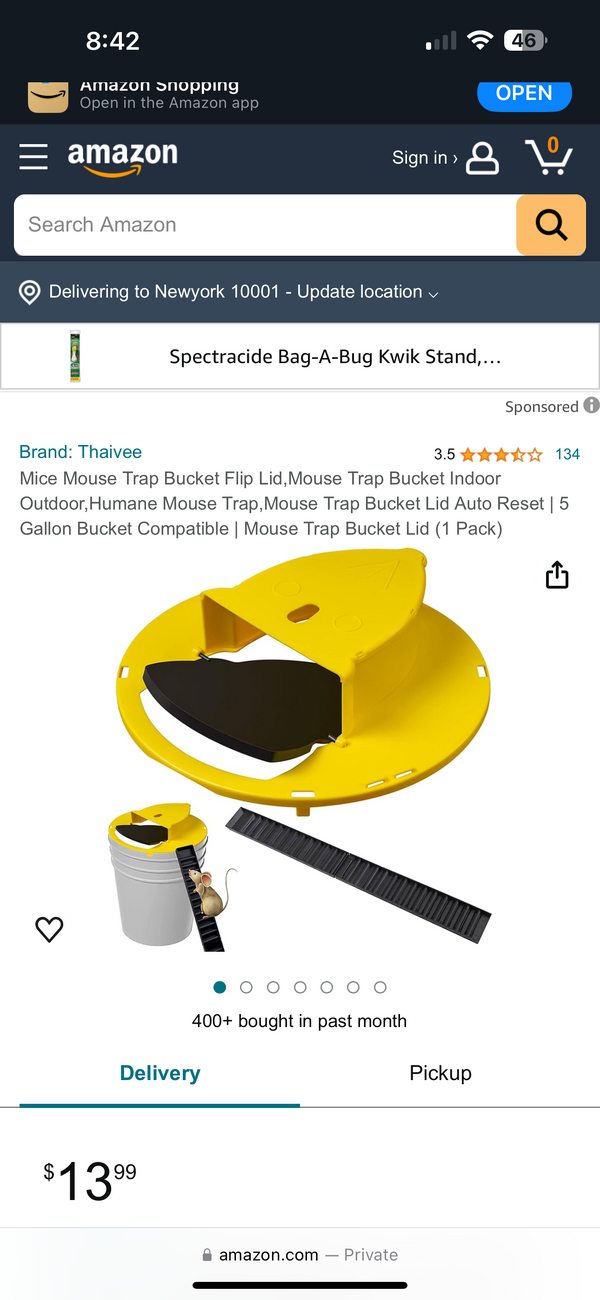Open Spectracide Bag-A-Bug sponsored ad
This screenshot has width=600, height=1300.
(x=300, y=357)
